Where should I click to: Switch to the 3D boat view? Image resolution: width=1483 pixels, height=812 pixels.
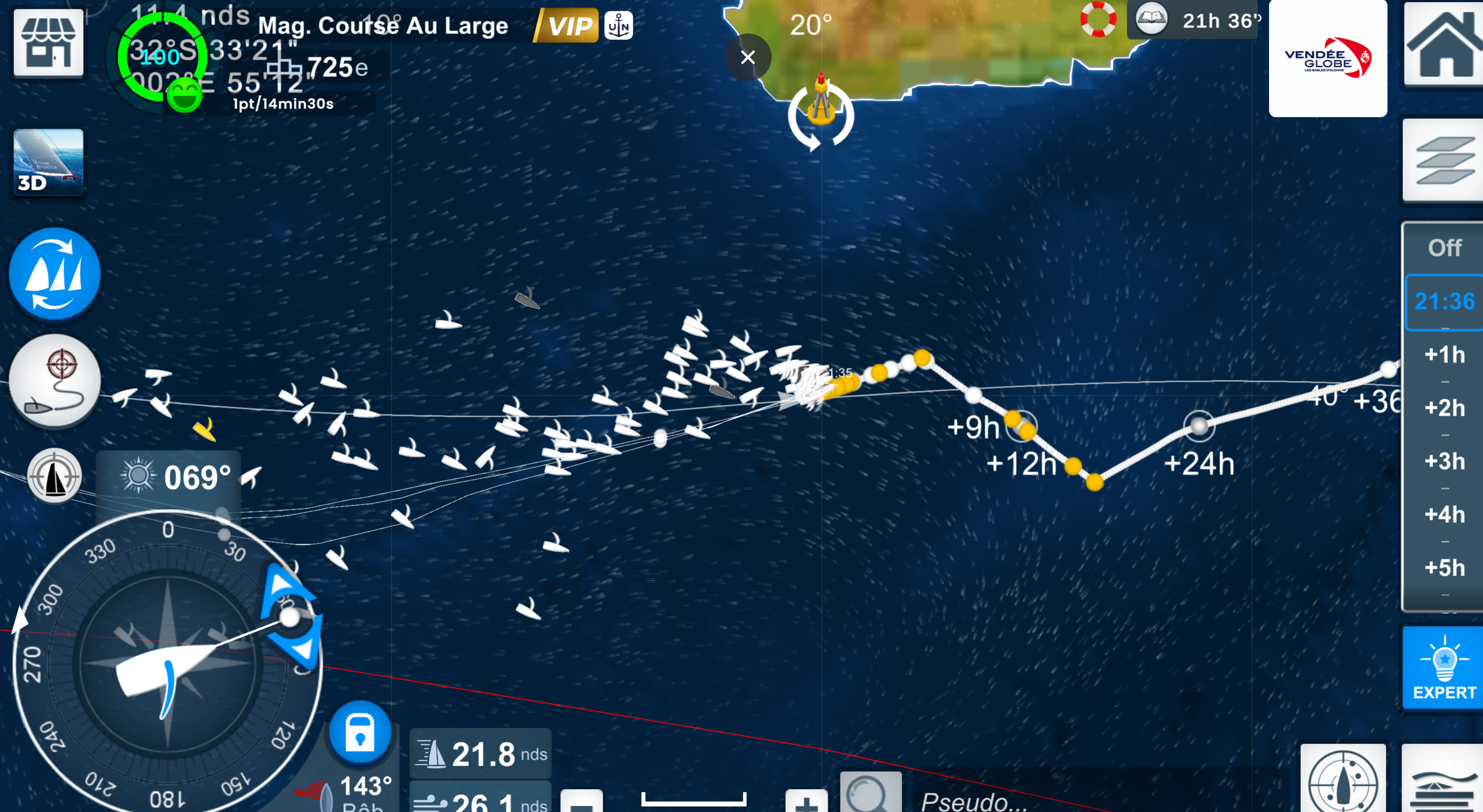[x=49, y=162]
